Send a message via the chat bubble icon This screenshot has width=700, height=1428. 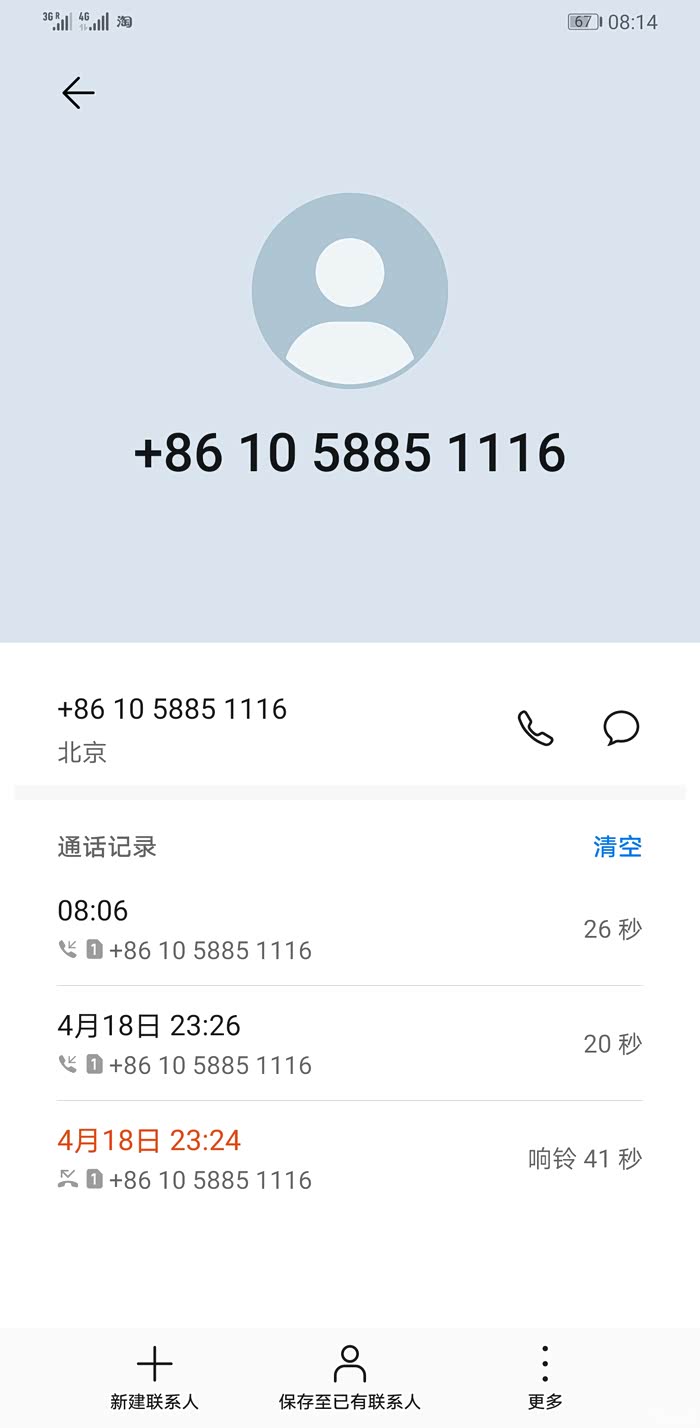621,728
